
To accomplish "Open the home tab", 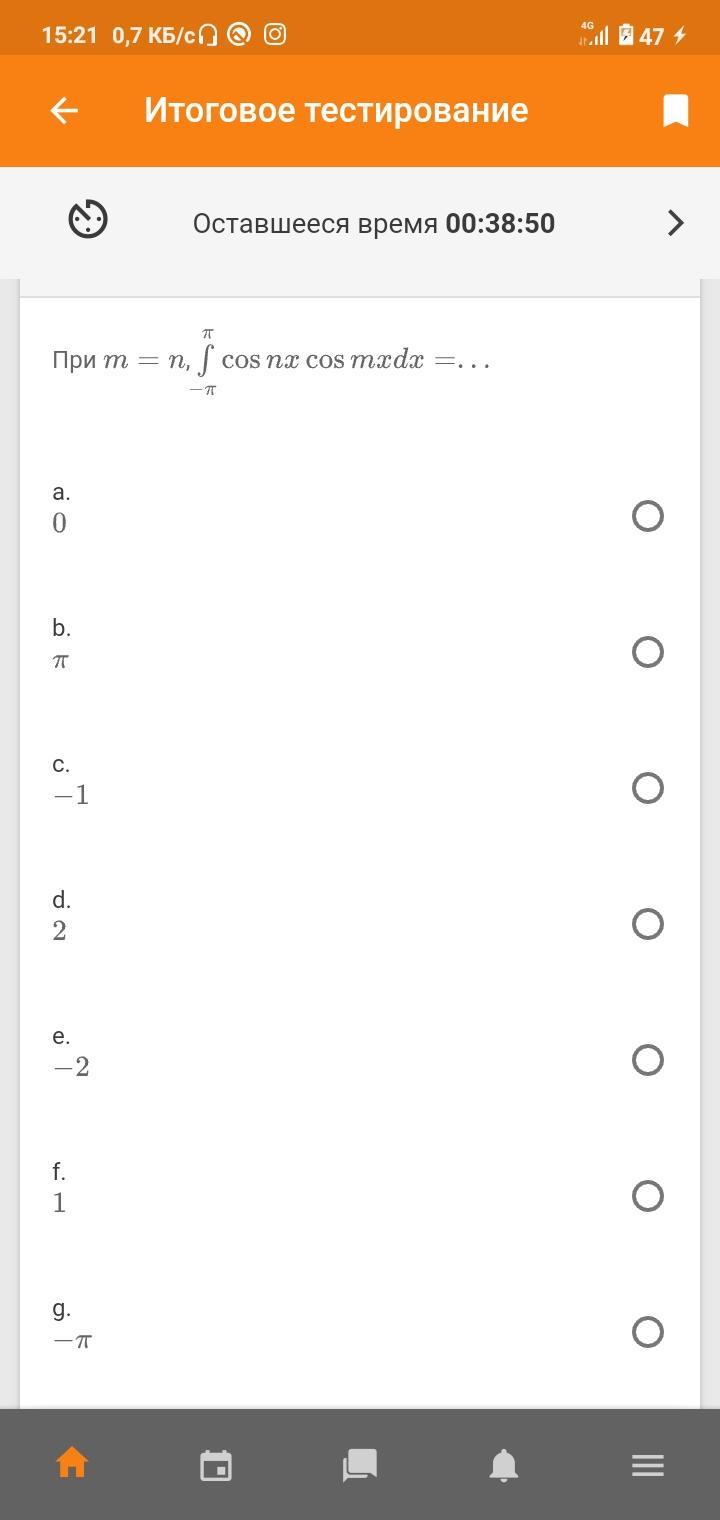I will pos(72,1465).
